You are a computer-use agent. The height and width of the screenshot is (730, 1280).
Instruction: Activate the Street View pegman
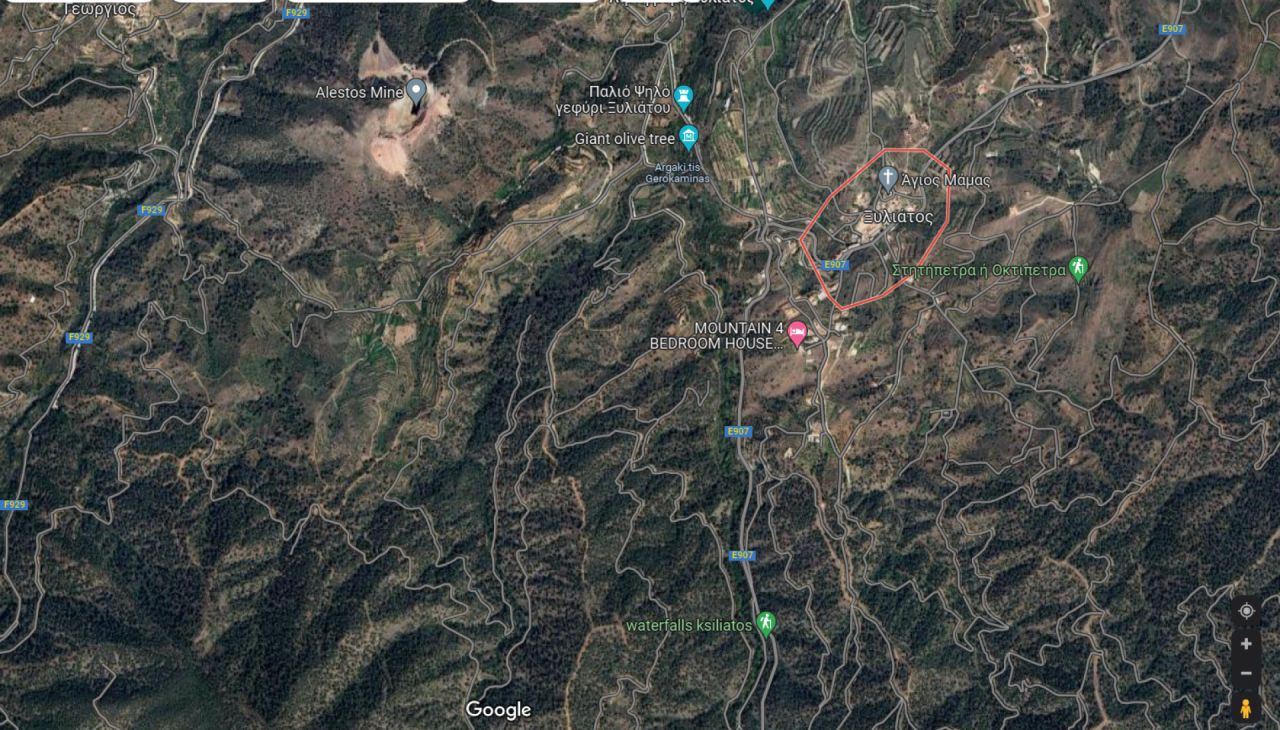(1245, 709)
